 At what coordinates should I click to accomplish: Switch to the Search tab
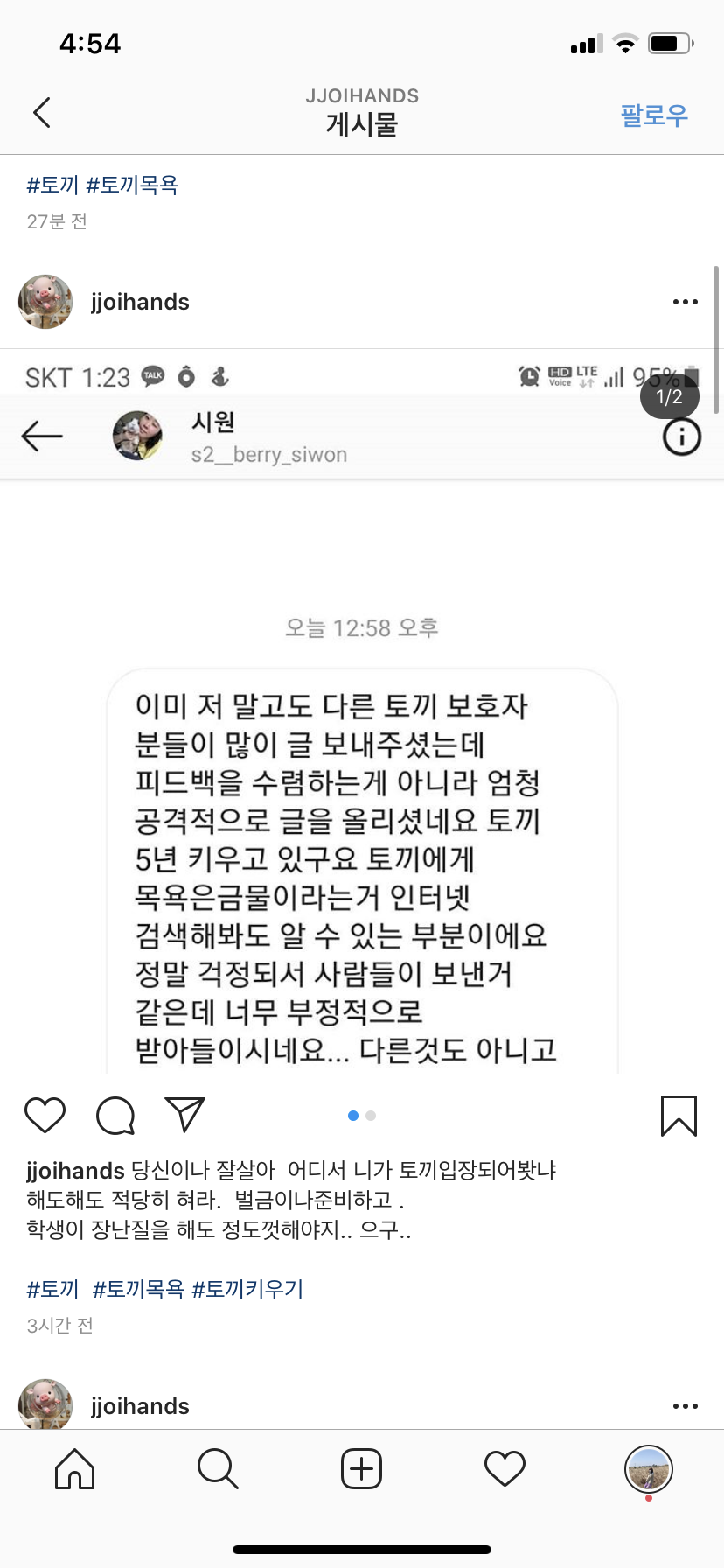tap(218, 1468)
